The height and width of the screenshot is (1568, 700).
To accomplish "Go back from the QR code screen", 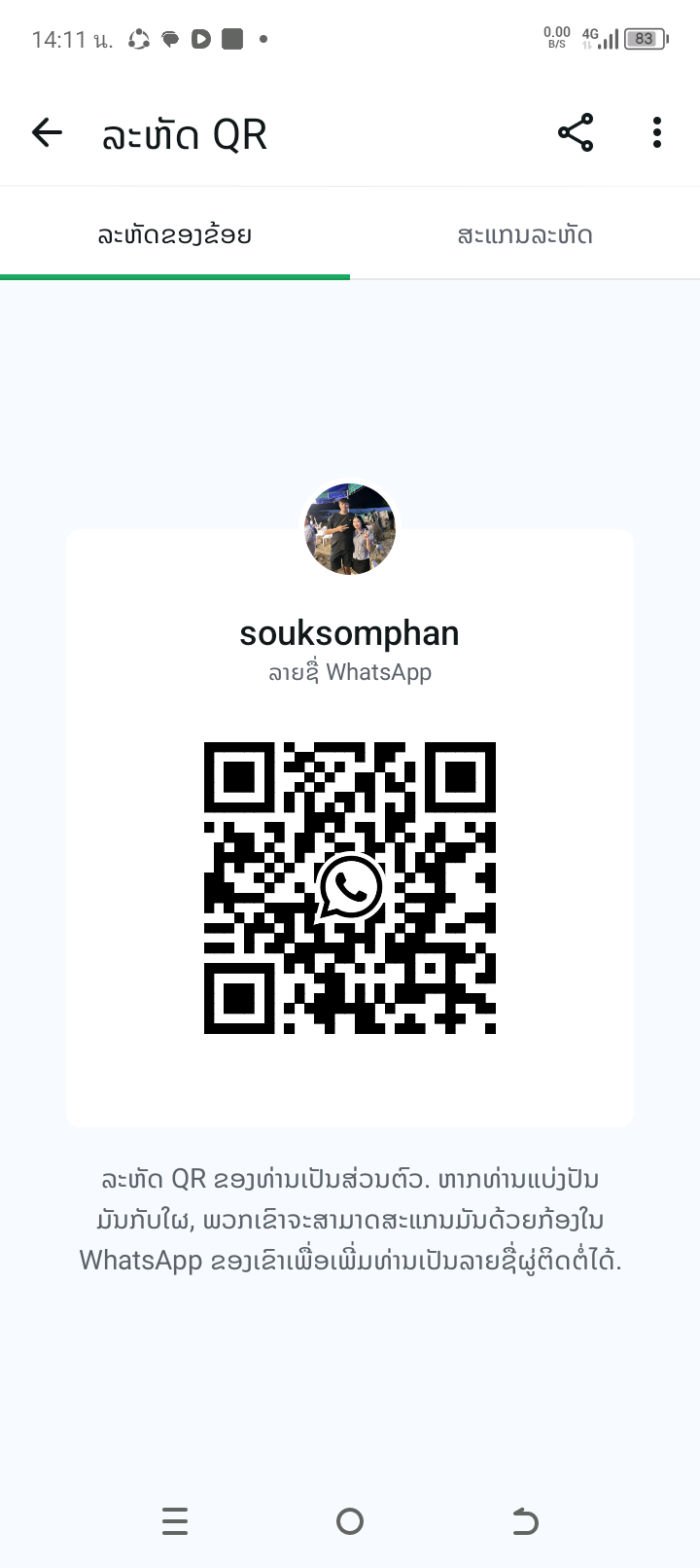I will [x=47, y=132].
